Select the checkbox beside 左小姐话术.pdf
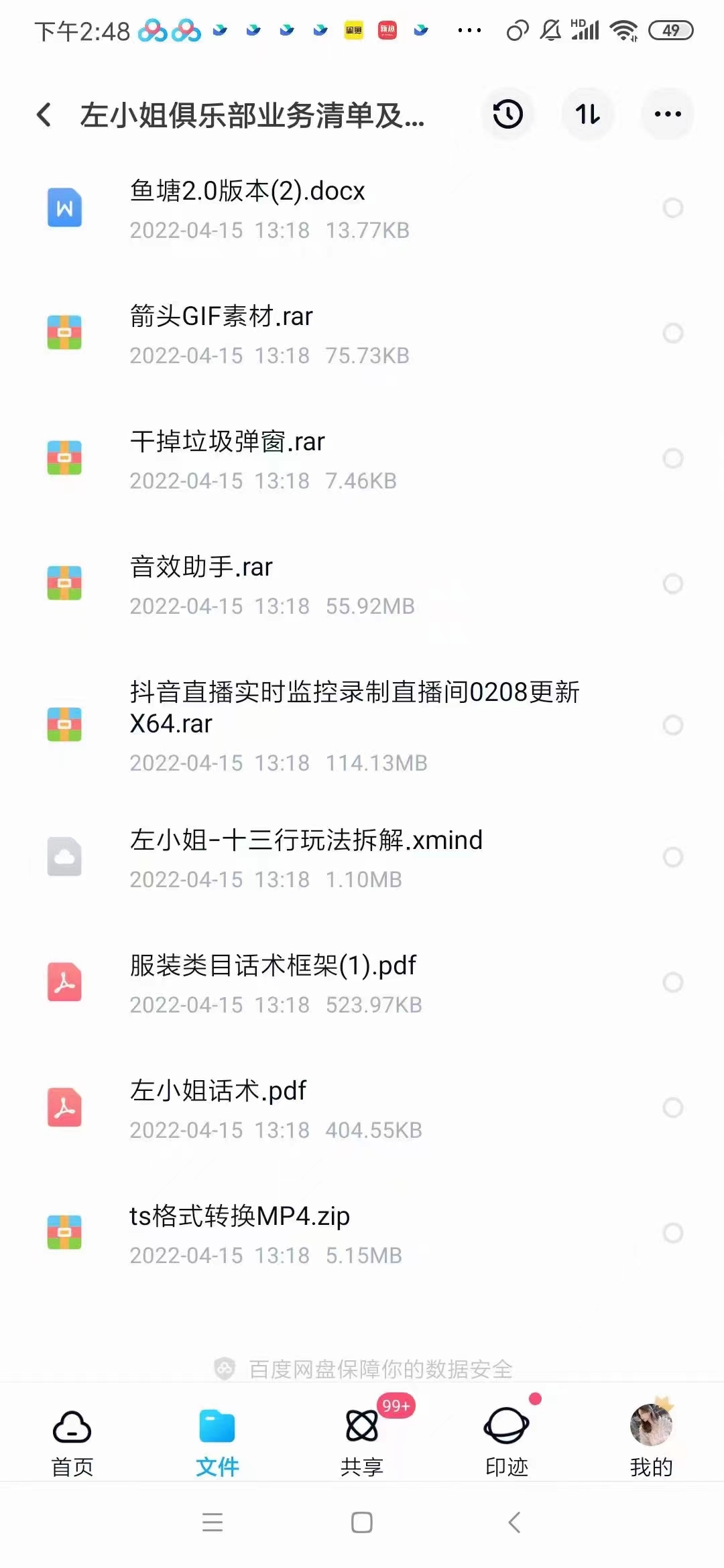The width and height of the screenshot is (724, 1568). [x=673, y=1108]
